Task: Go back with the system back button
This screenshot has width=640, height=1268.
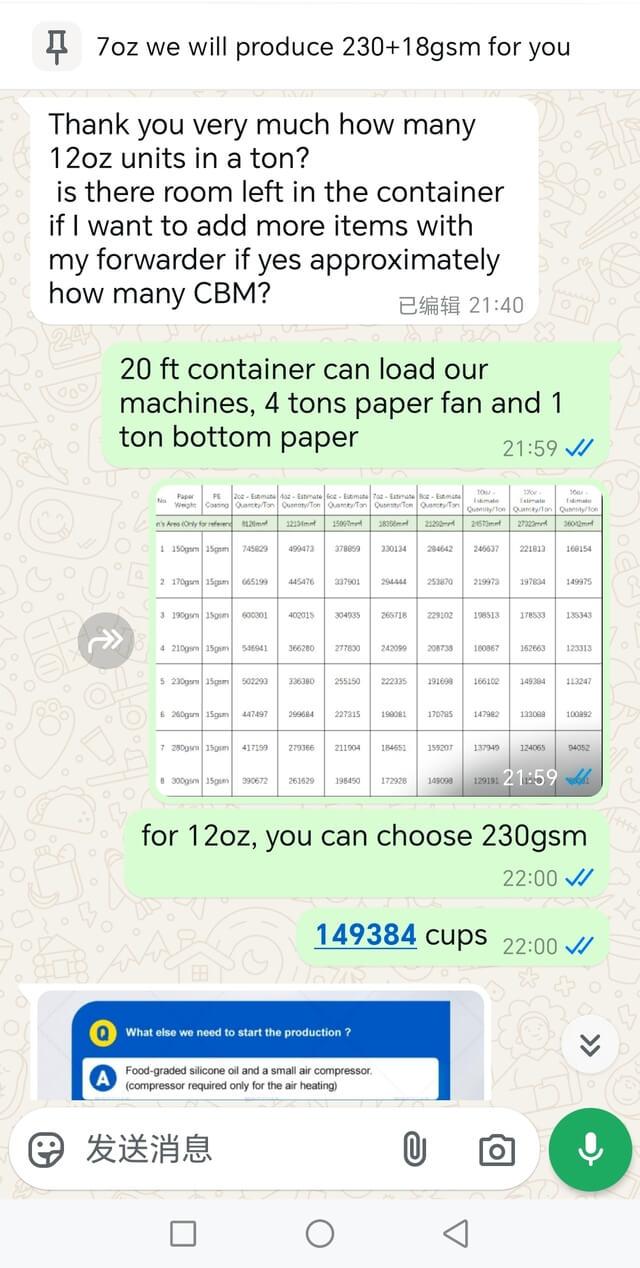Action: (x=456, y=1233)
